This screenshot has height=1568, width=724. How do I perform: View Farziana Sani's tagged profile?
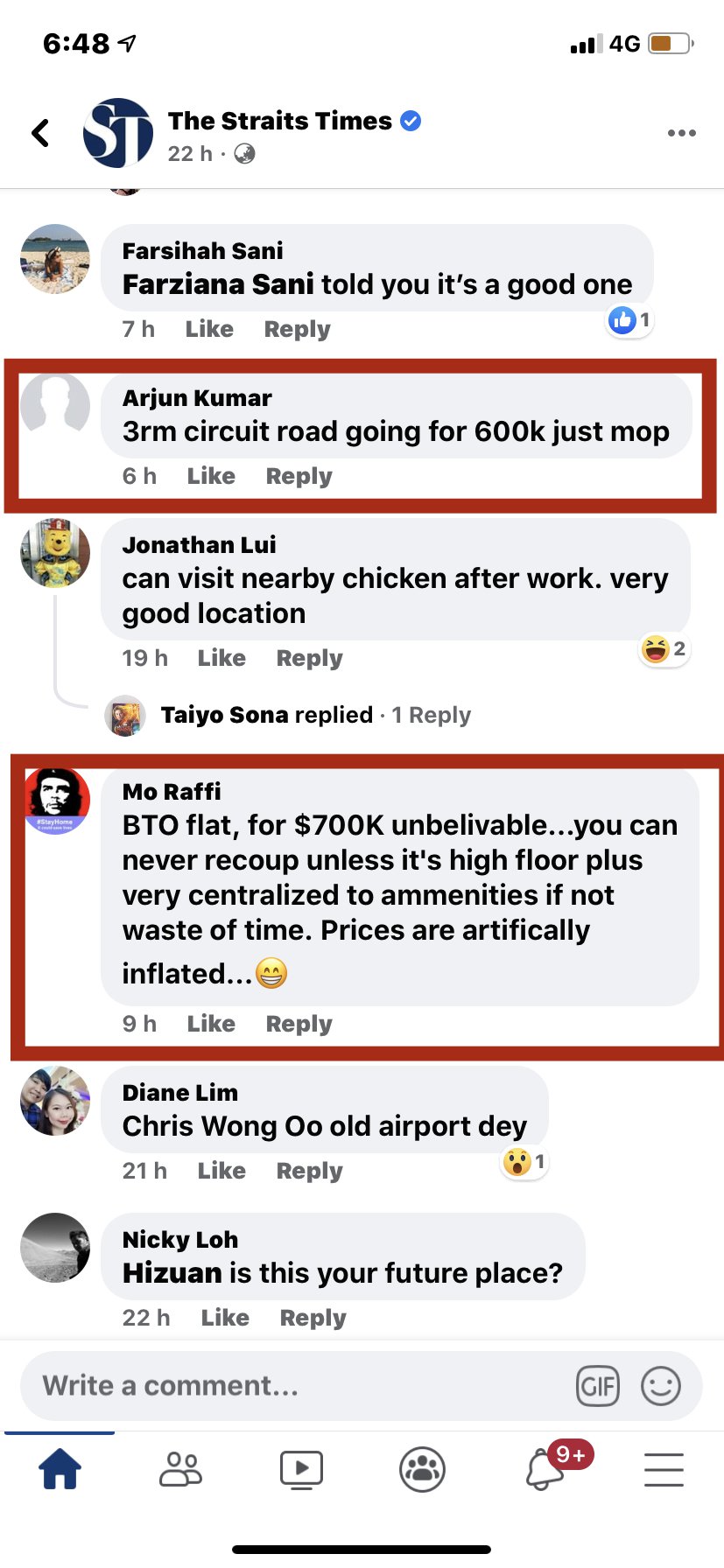pyautogui.click(x=218, y=284)
